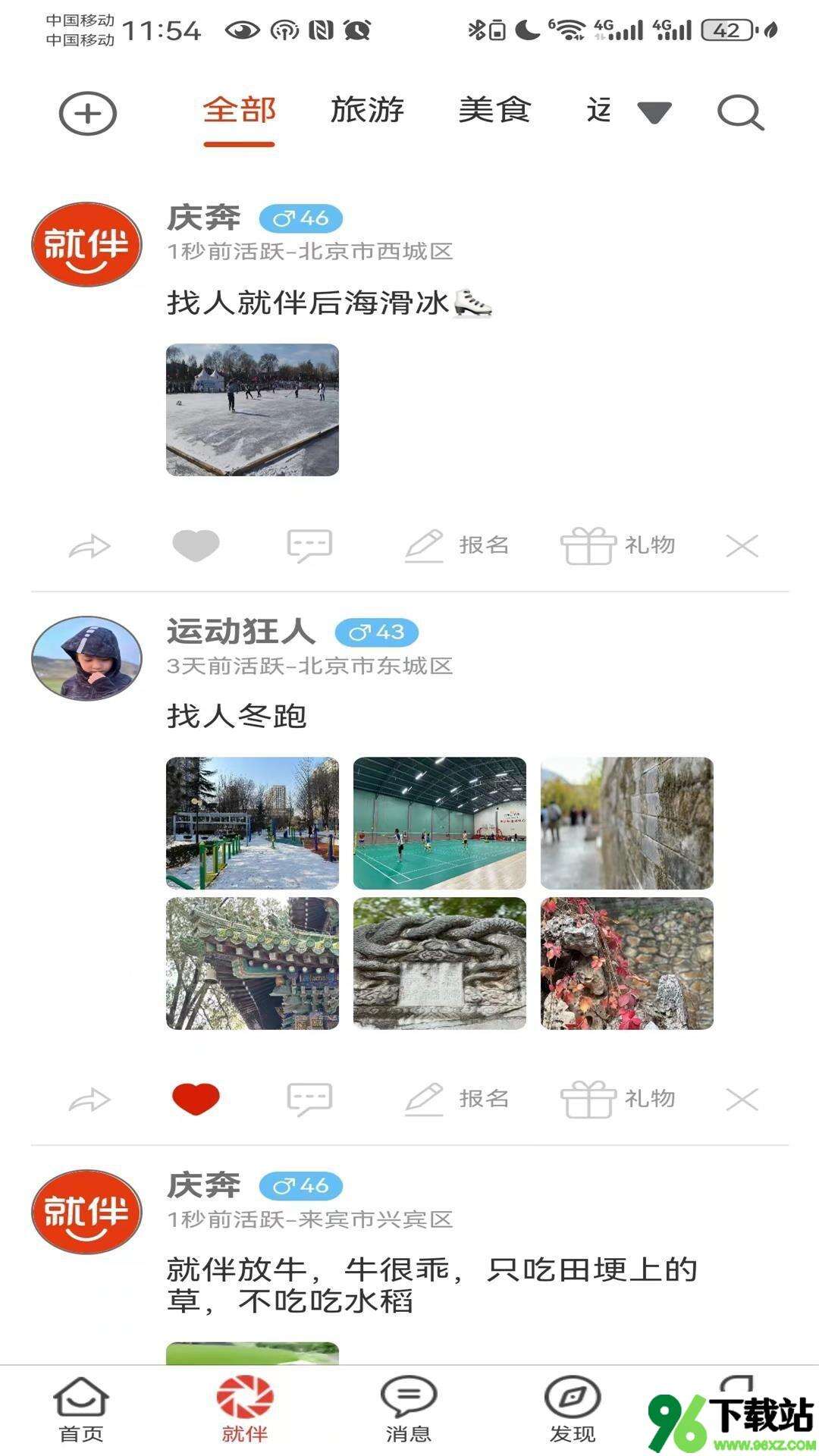Screen dimensions: 819x1456
Task: Open the 消息 tab
Action: [x=409, y=1409]
